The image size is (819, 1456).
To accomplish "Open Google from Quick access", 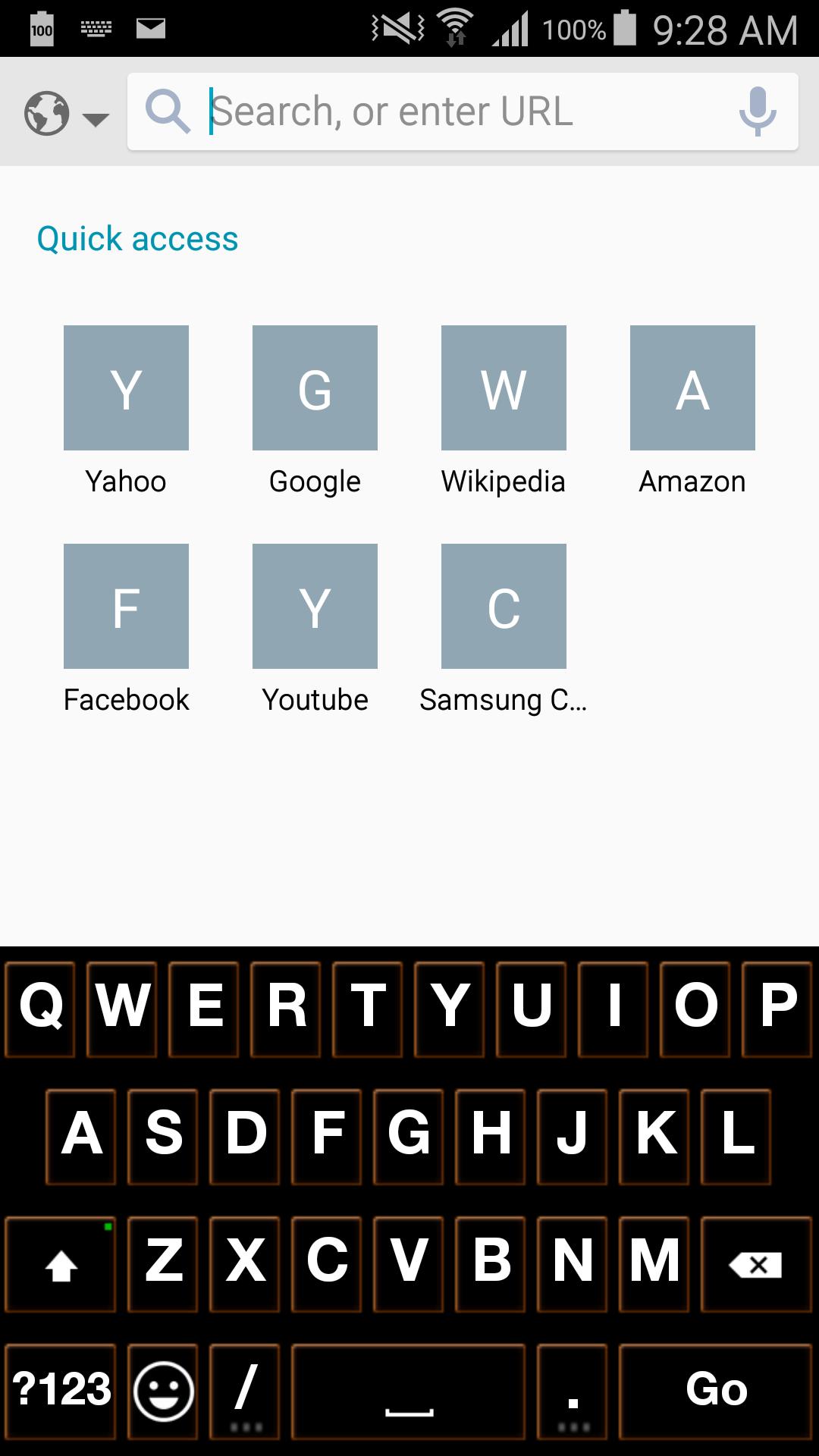I will [314, 388].
